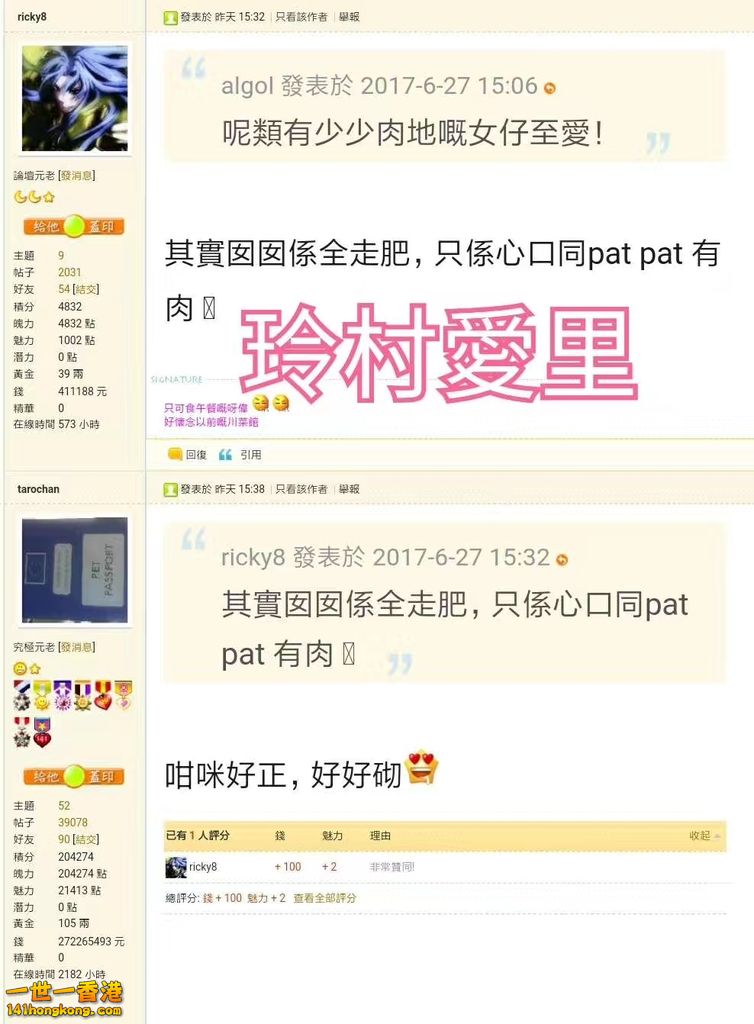View only tarochan's posts with 只看該作者
The image size is (754, 1024).
[301, 489]
